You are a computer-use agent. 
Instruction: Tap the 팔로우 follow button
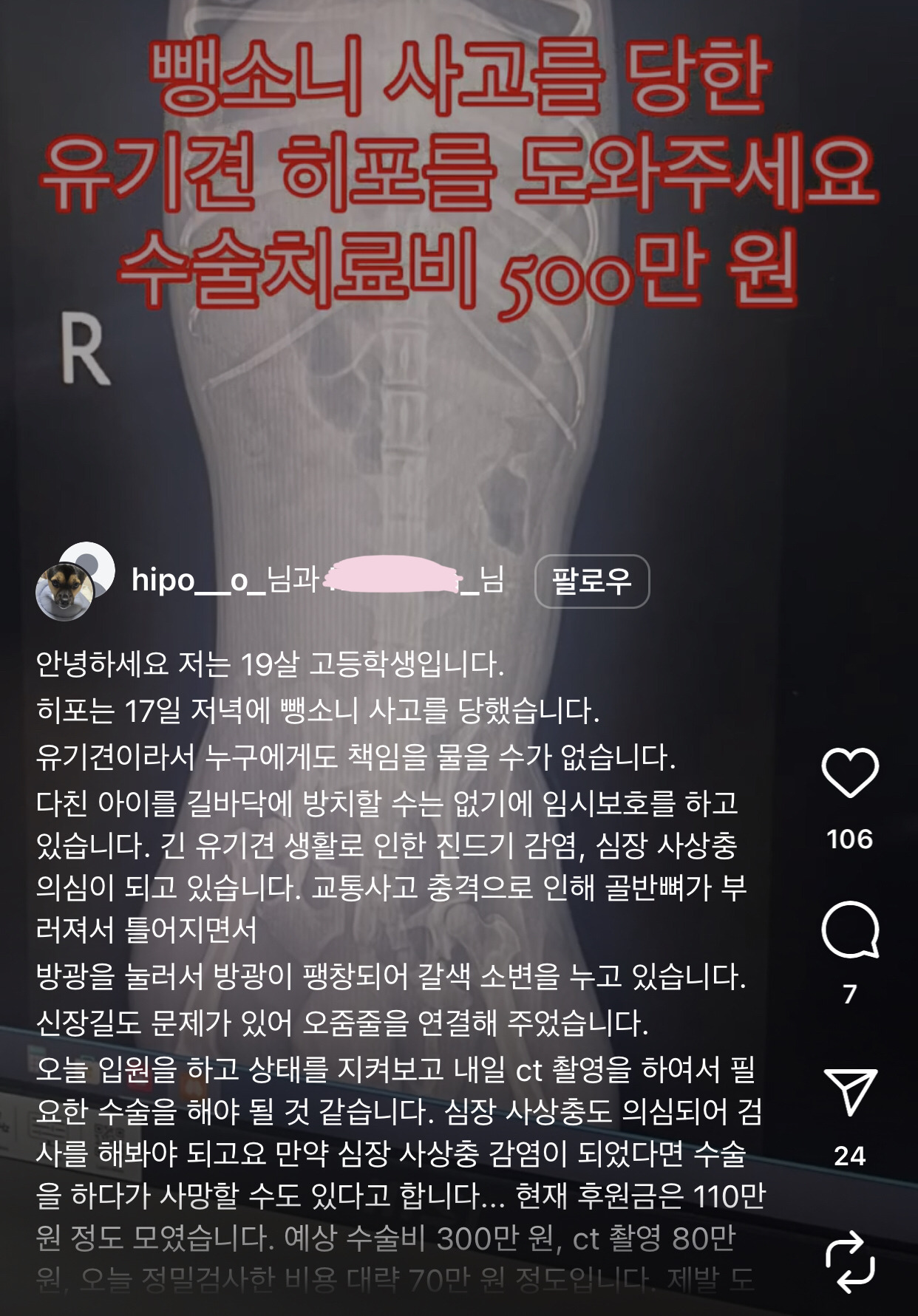click(x=591, y=582)
